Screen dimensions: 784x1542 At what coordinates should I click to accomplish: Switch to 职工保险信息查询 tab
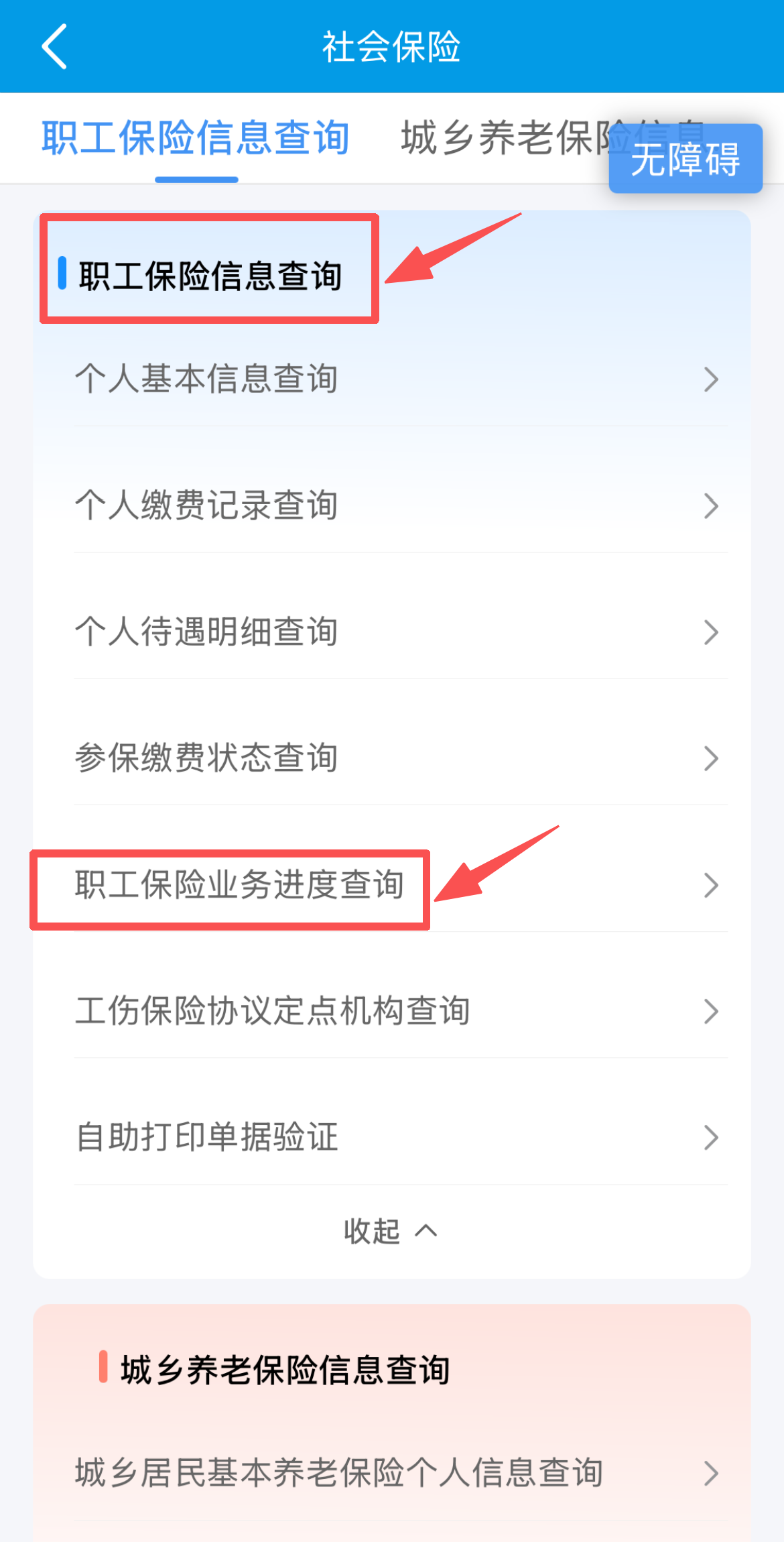click(x=196, y=138)
